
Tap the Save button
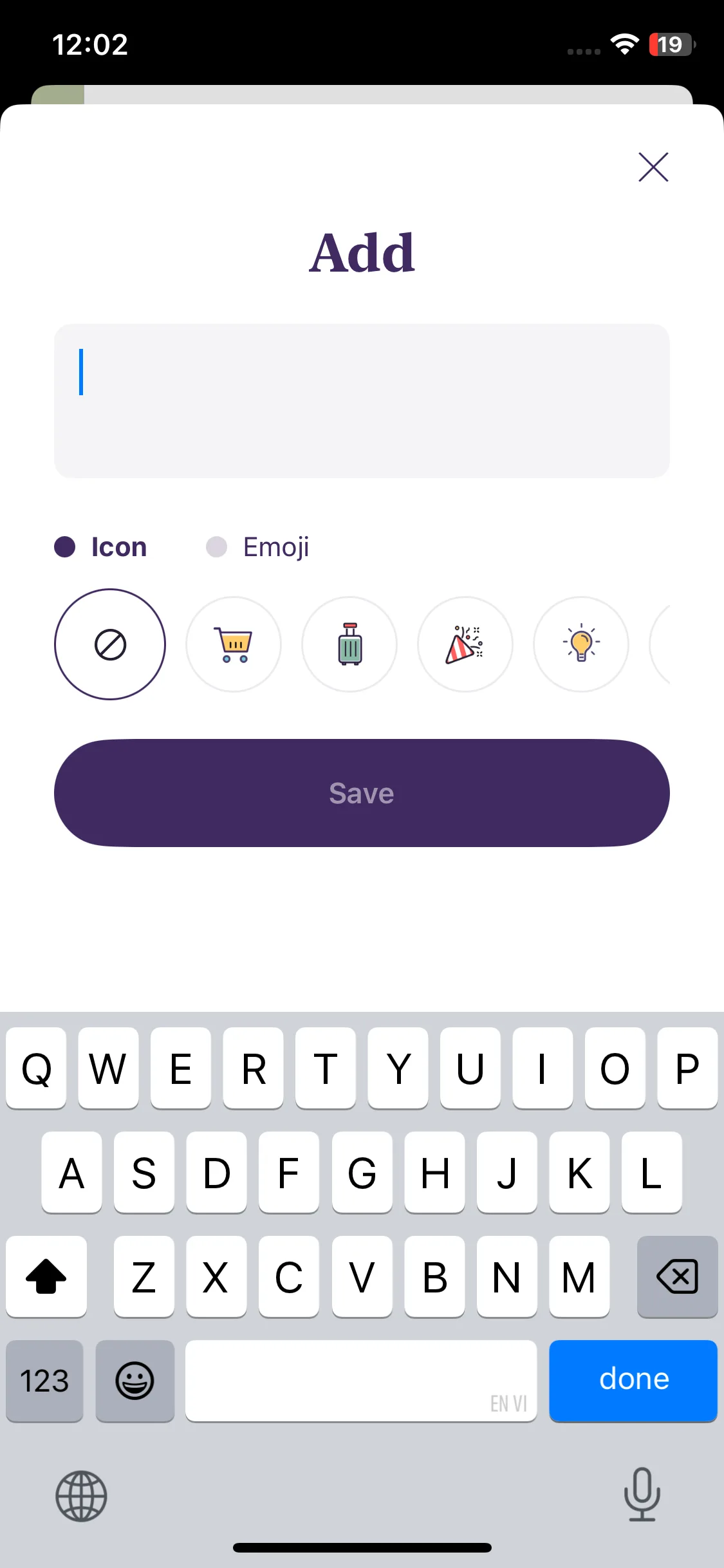[362, 793]
